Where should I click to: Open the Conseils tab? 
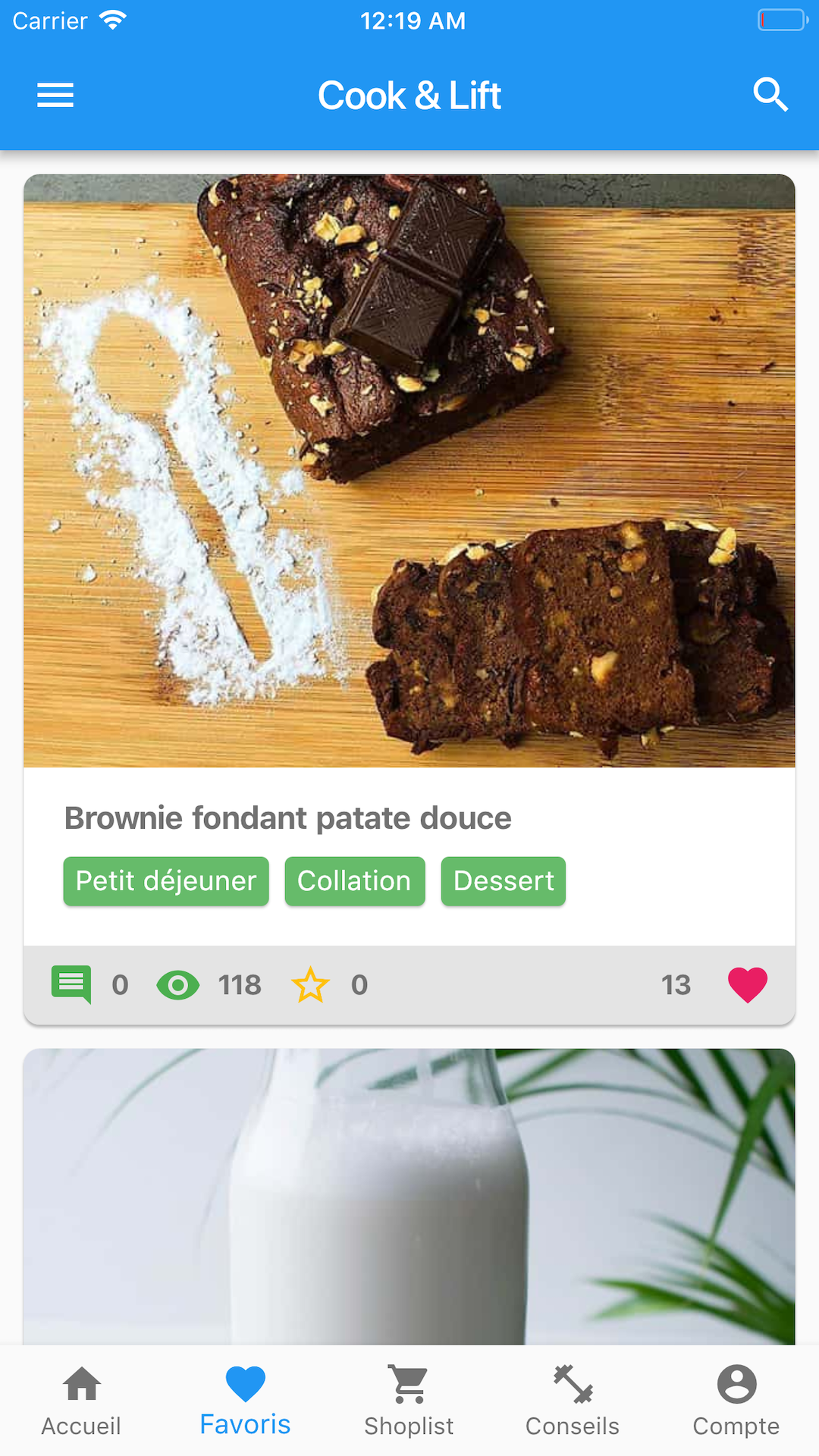tap(573, 1401)
